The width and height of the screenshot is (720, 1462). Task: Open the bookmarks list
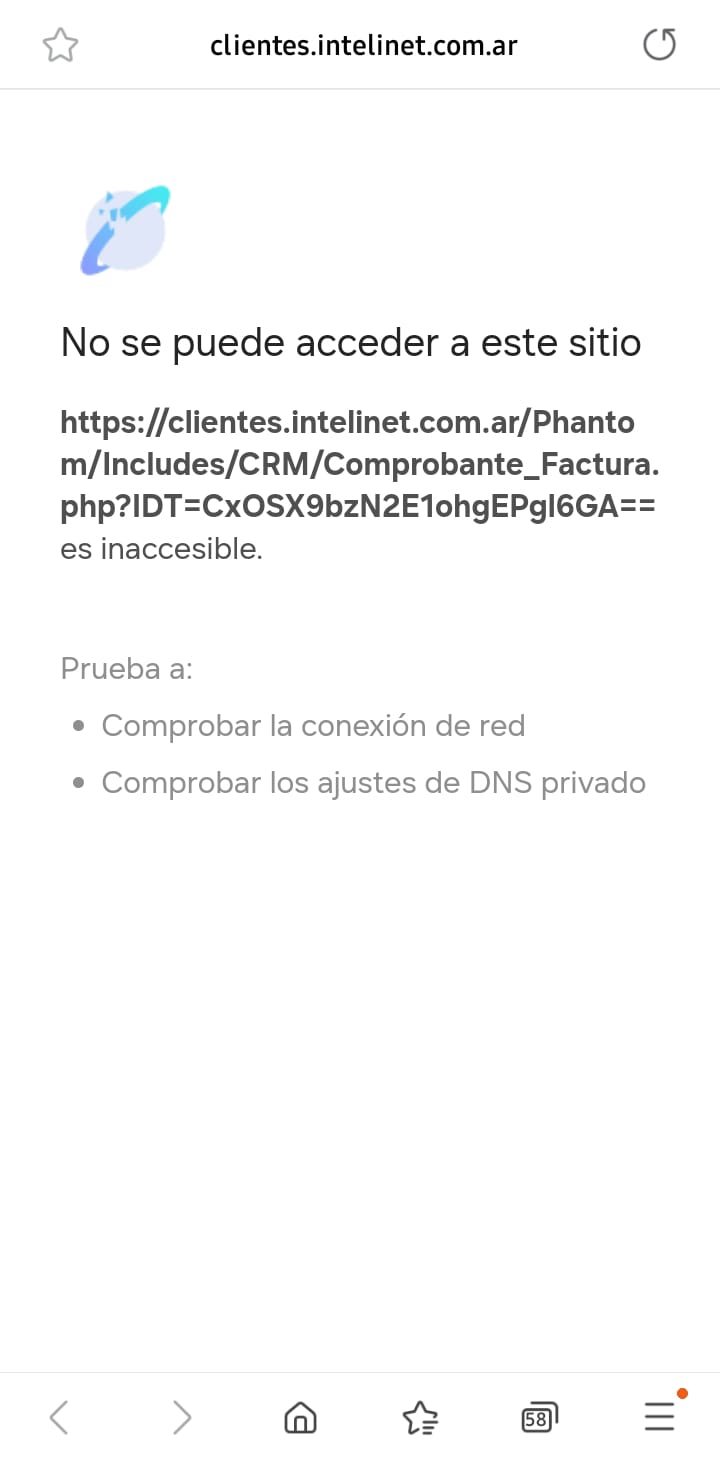point(420,1417)
